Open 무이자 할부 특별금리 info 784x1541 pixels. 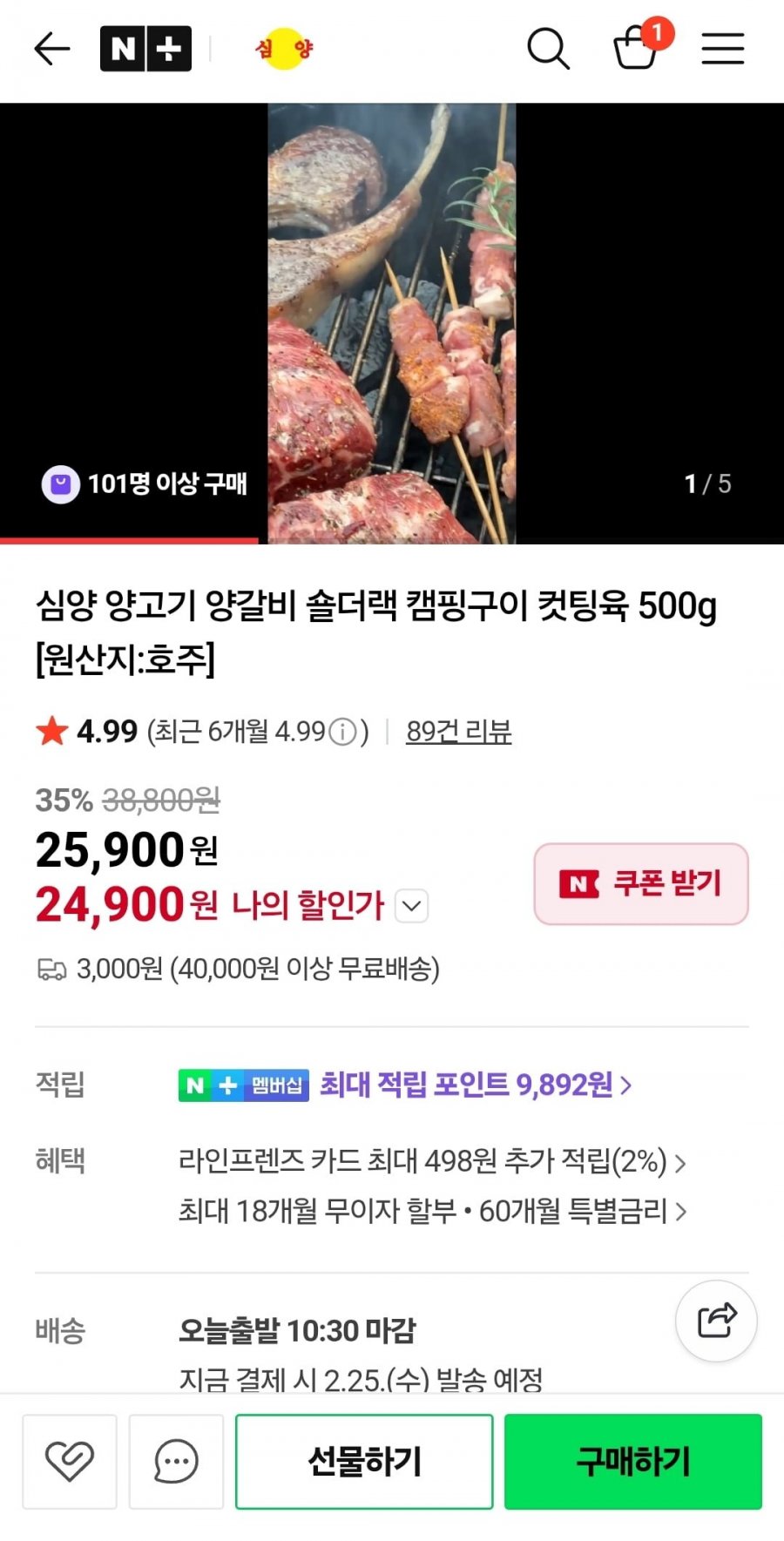pyautogui.click(x=431, y=1211)
